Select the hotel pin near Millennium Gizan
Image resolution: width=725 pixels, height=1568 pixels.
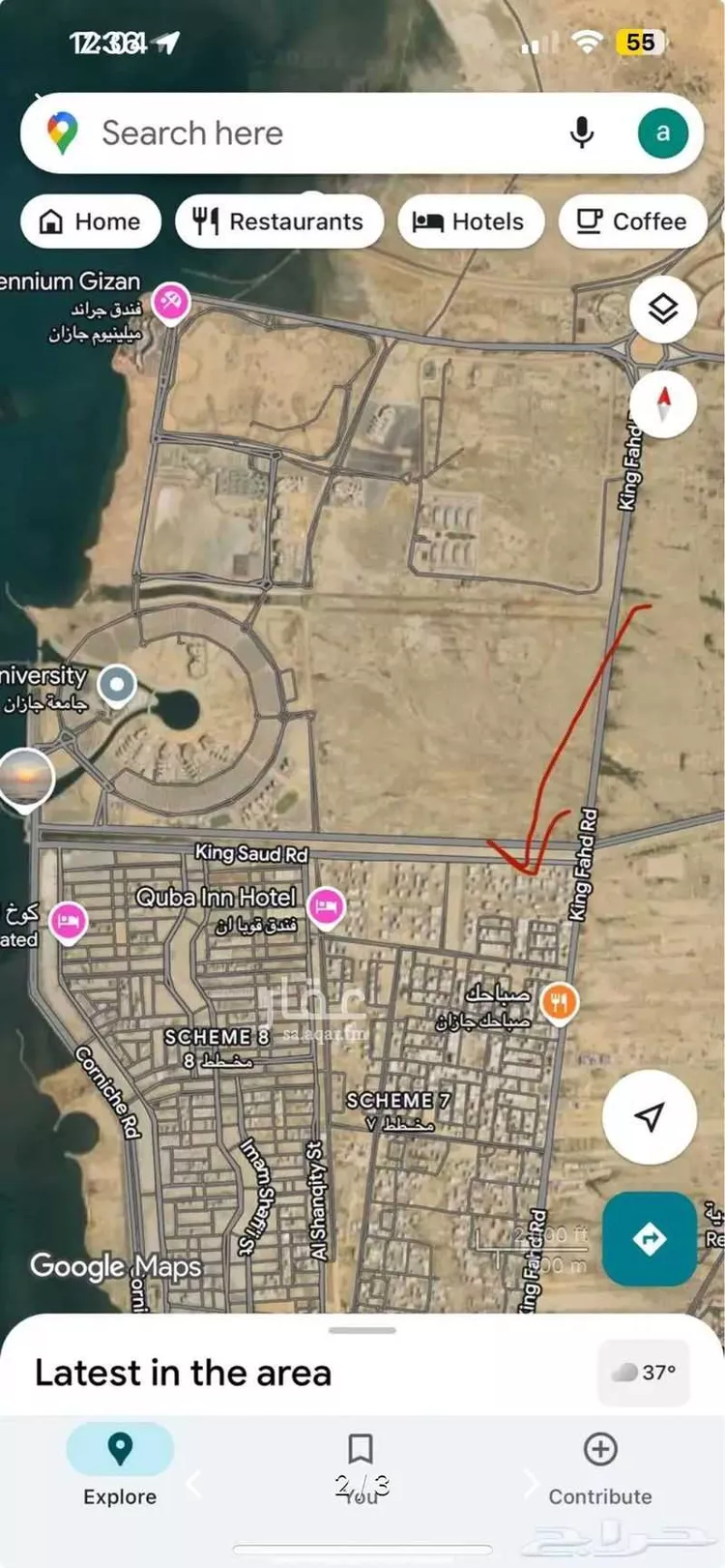[170, 302]
